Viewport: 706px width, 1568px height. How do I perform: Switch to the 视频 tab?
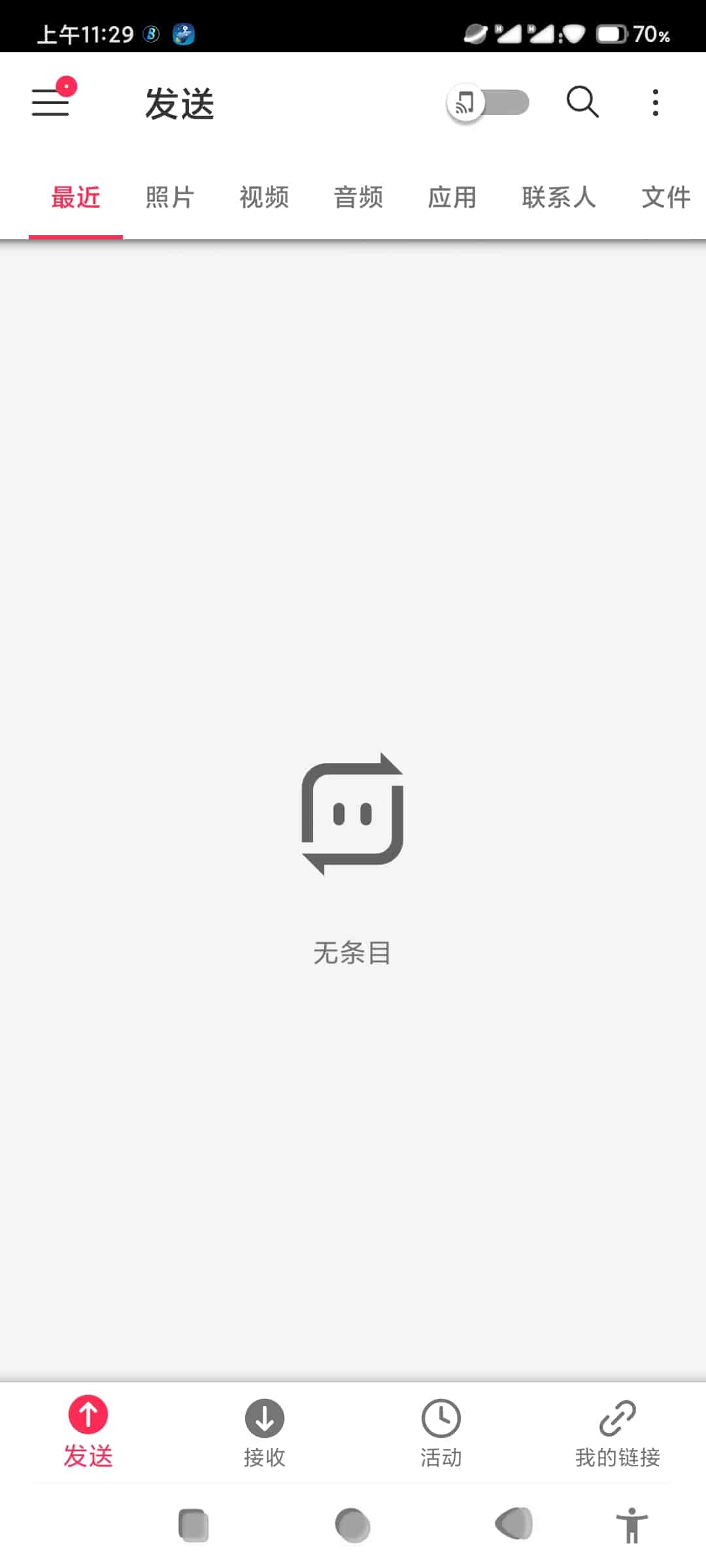(x=264, y=197)
